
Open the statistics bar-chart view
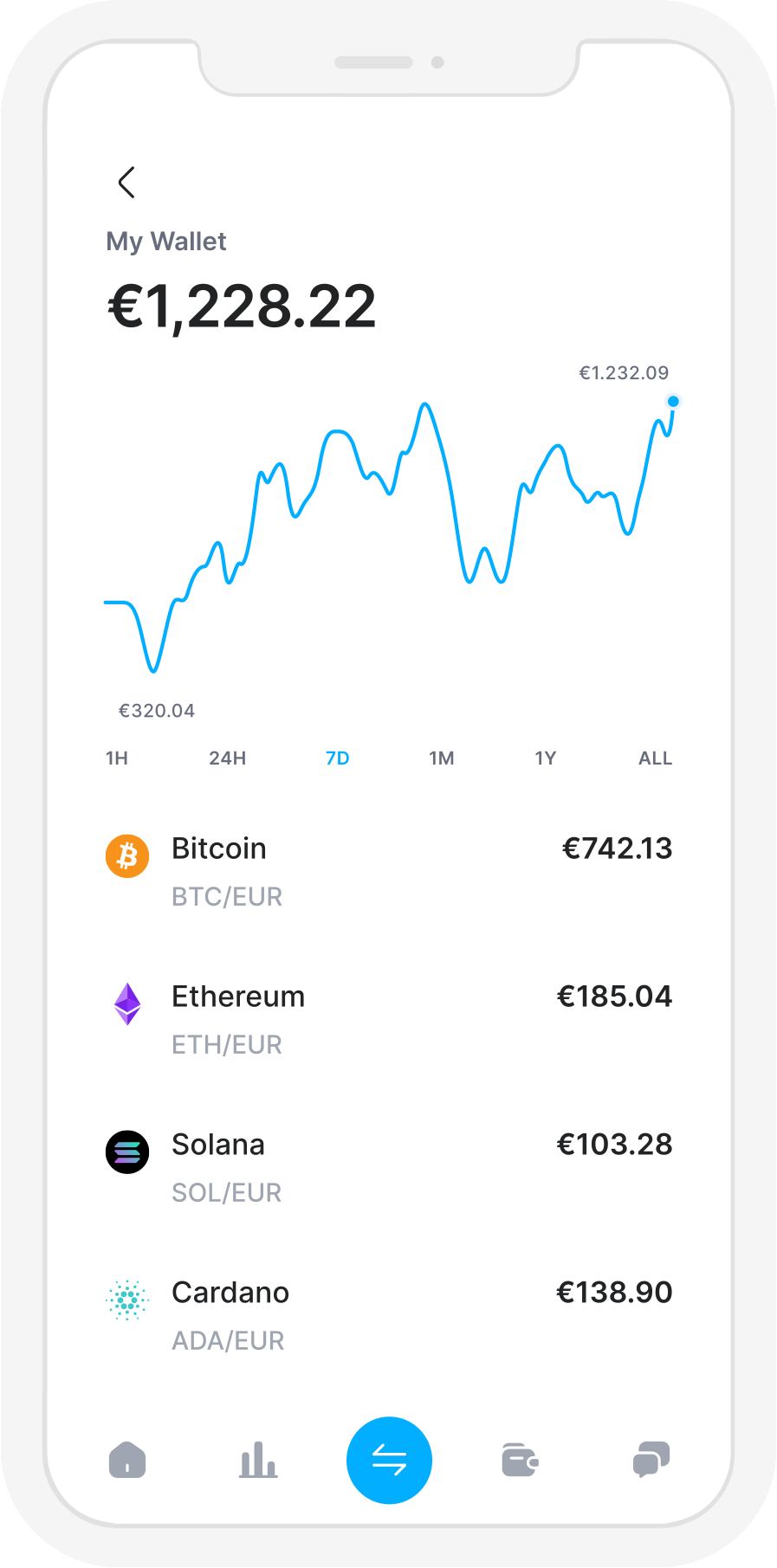pyautogui.click(x=258, y=1461)
